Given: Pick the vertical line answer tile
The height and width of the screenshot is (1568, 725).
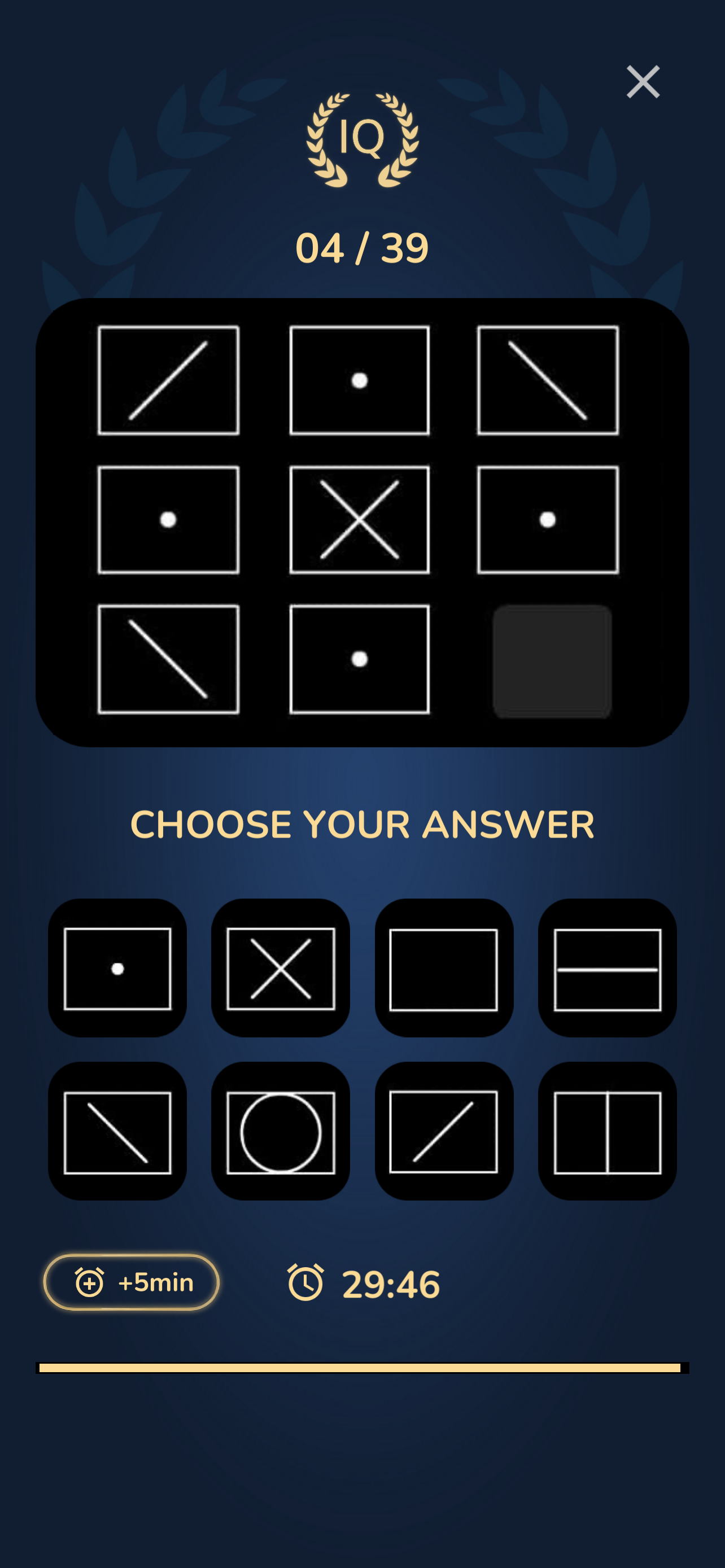Looking at the screenshot, I should pos(607,1132).
